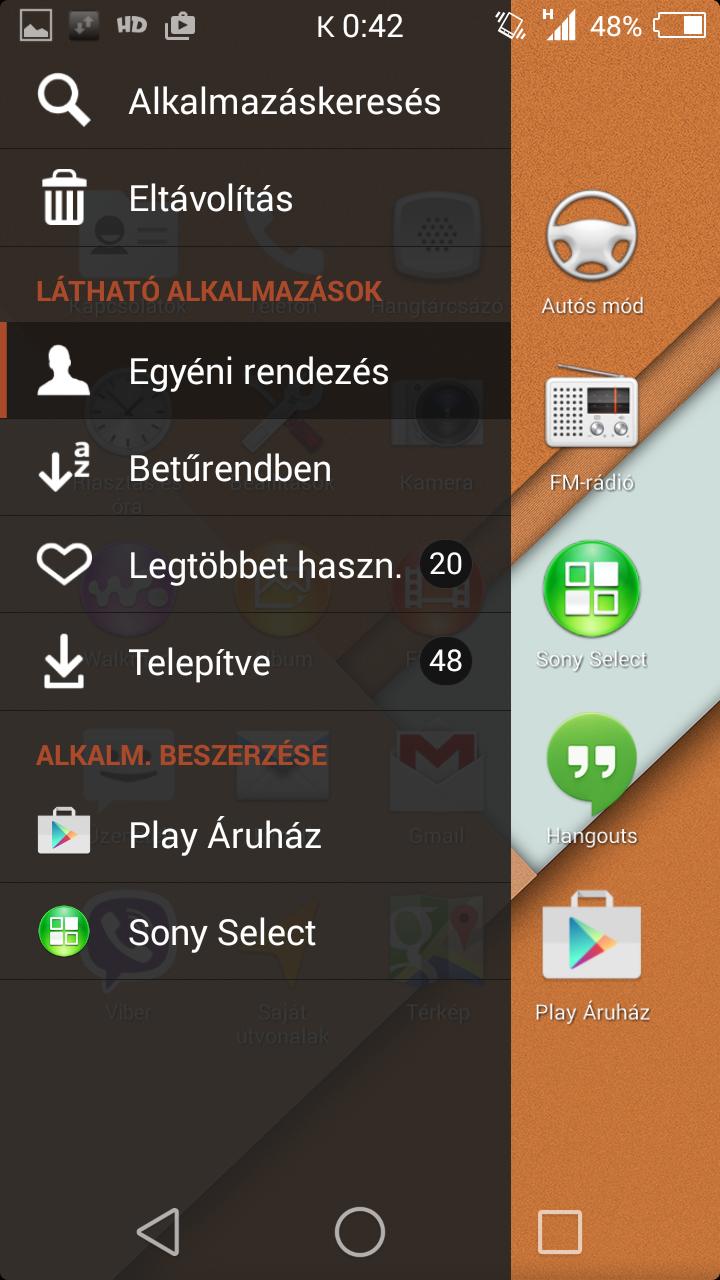Screen dimensions: 720x1280
Task: Open the Hangouts app
Action: [592, 781]
